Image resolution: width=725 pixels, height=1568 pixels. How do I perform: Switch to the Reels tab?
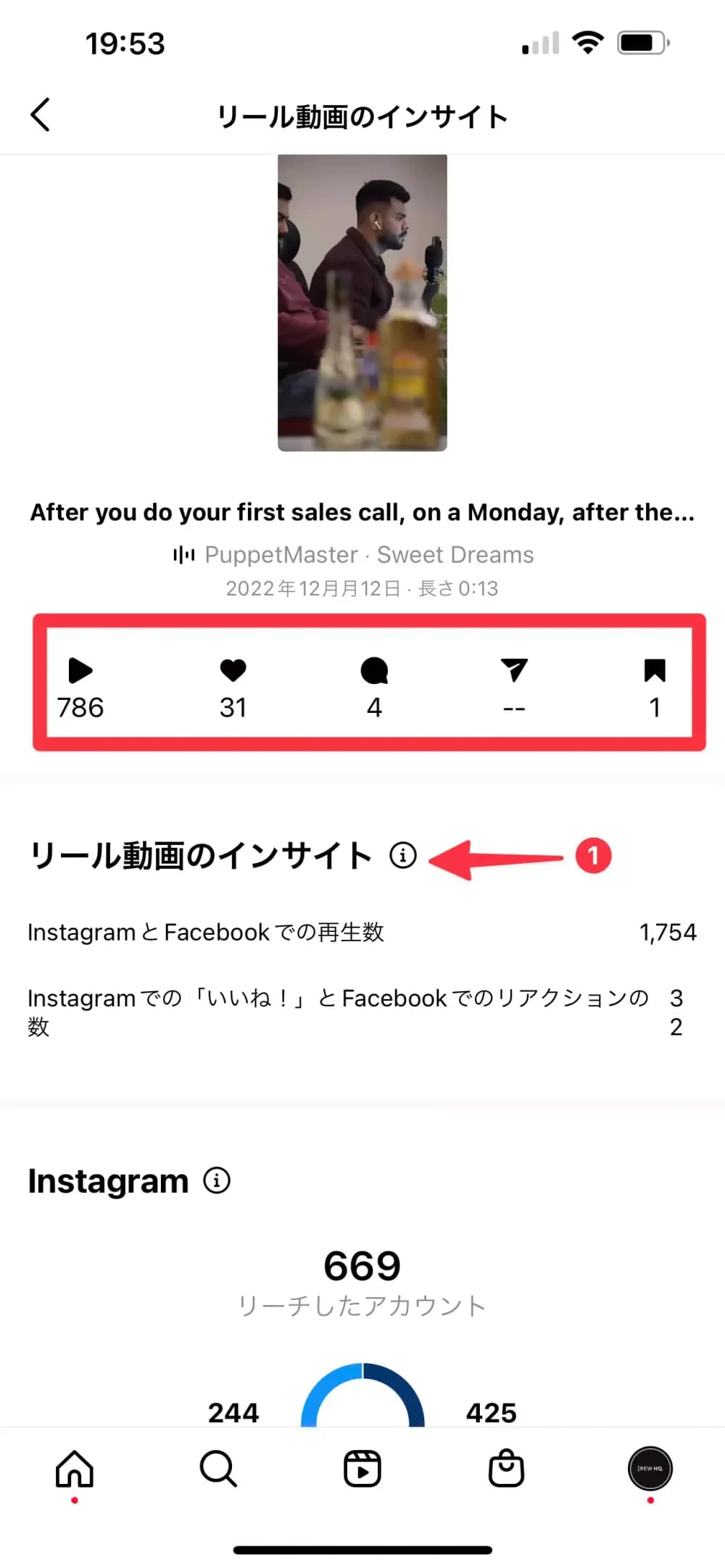(362, 1469)
